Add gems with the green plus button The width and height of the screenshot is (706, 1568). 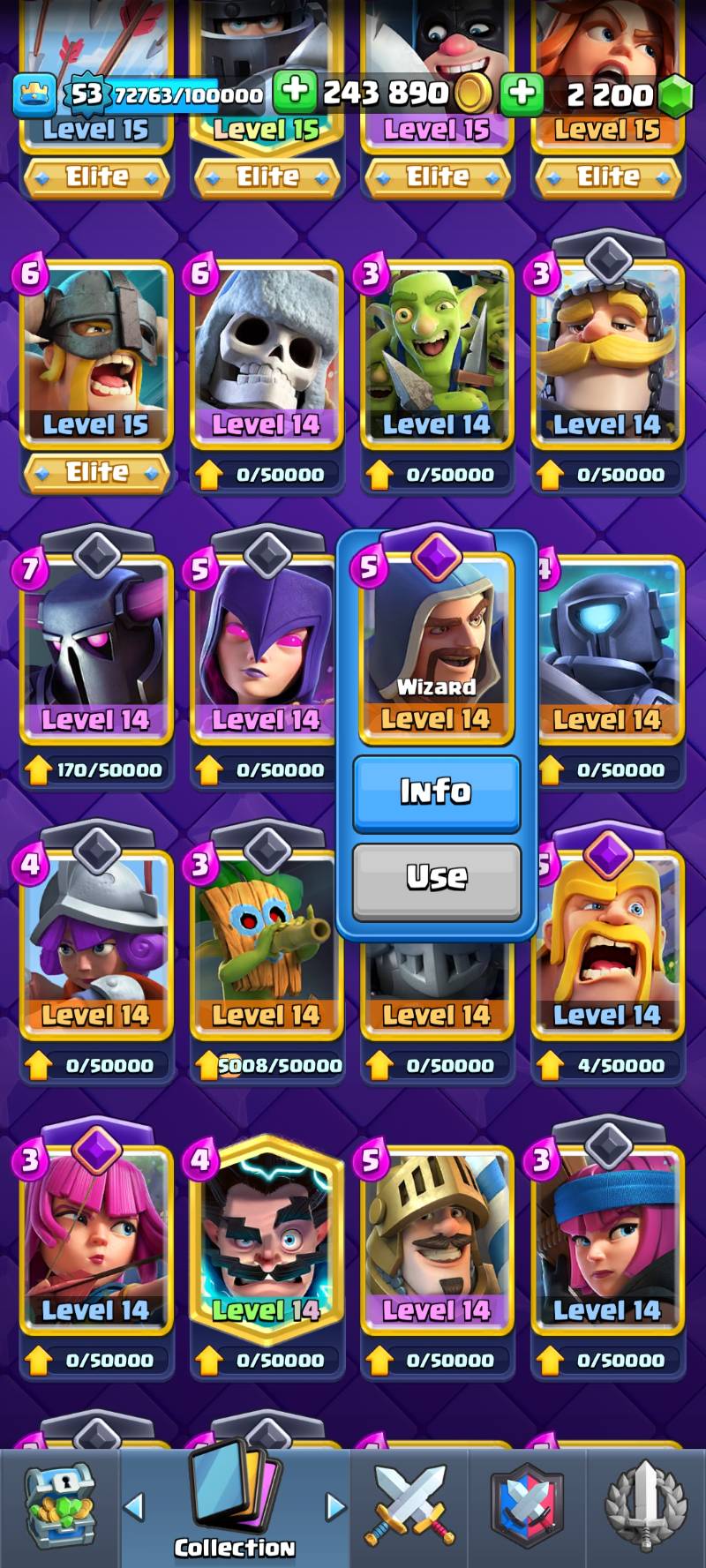click(x=522, y=94)
